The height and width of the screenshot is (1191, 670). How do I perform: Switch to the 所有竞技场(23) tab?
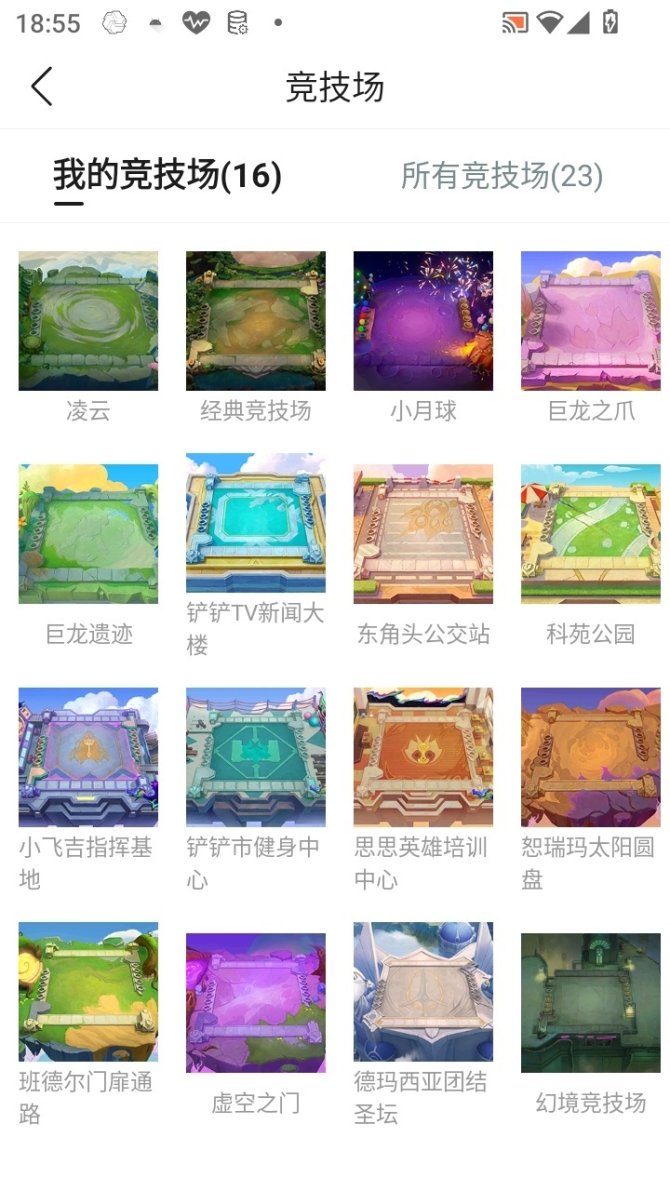click(x=501, y=176)
